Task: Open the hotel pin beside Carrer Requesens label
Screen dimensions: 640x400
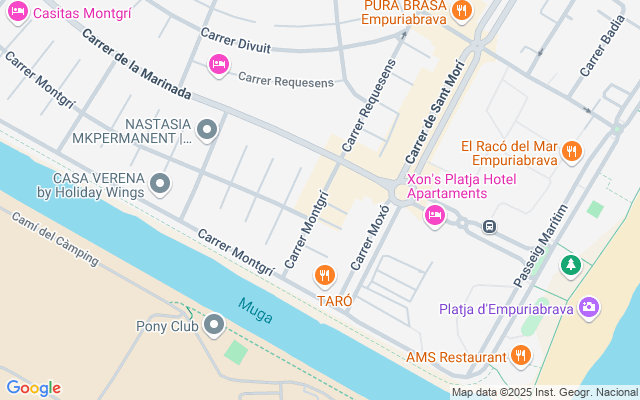Action: coord(219,65)
